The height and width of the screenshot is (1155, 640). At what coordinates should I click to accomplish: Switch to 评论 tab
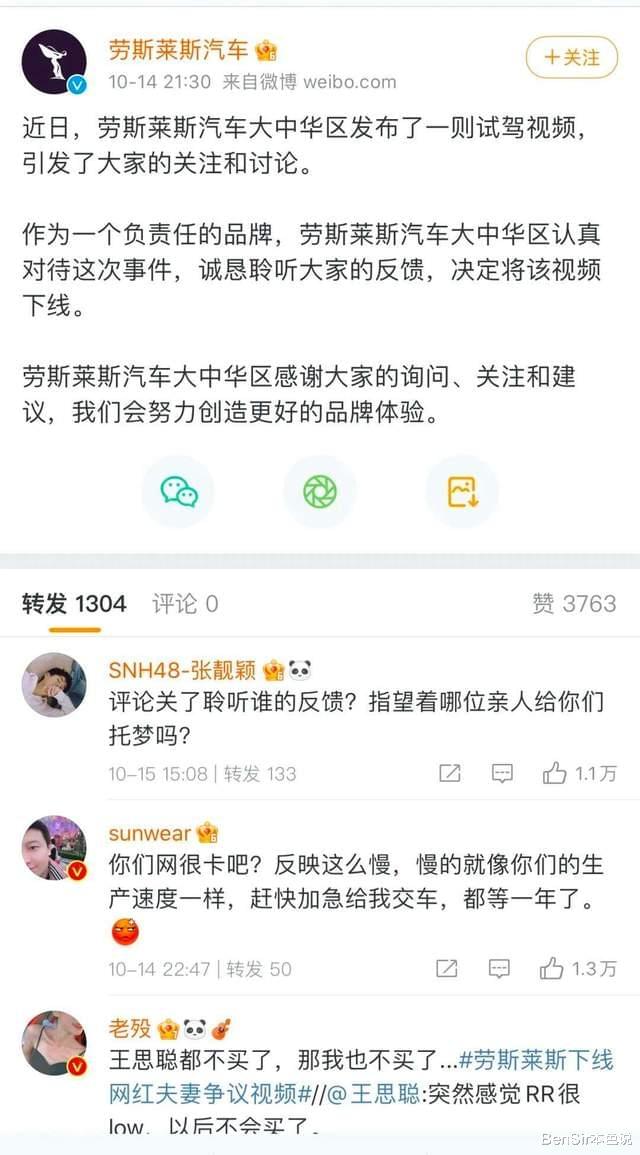[185, 603]
